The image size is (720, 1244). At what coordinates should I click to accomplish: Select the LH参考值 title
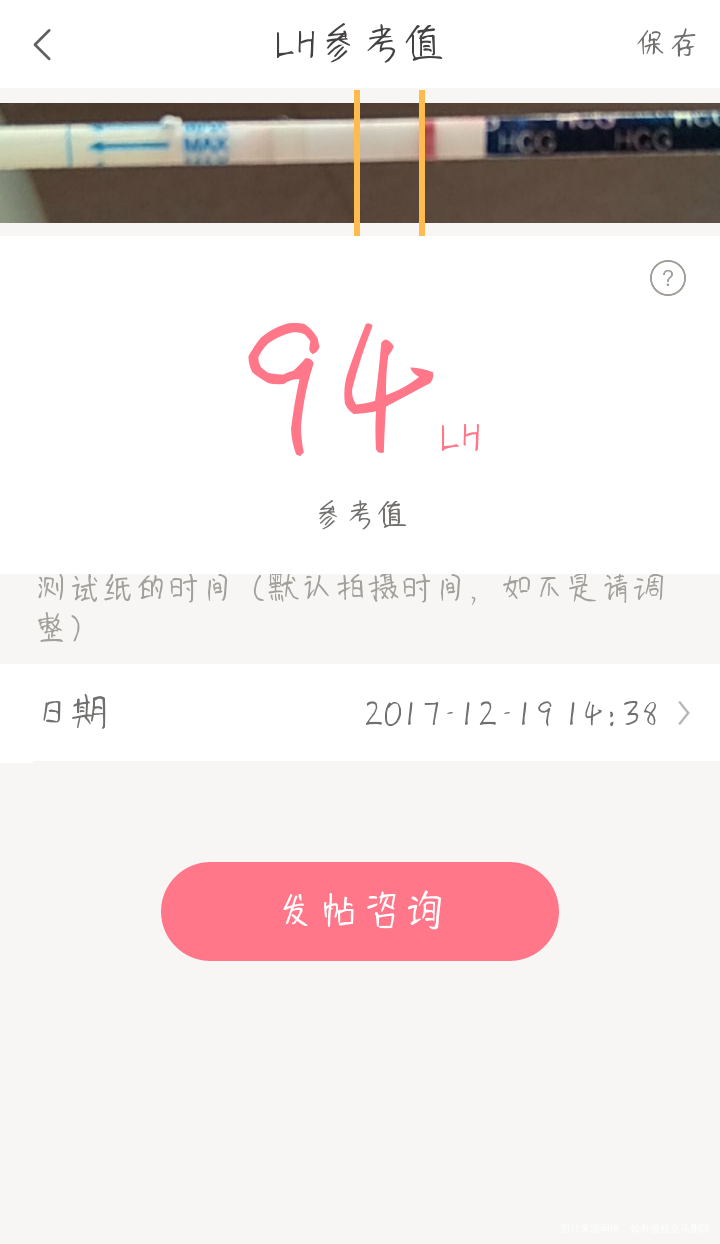coord(360,45)
